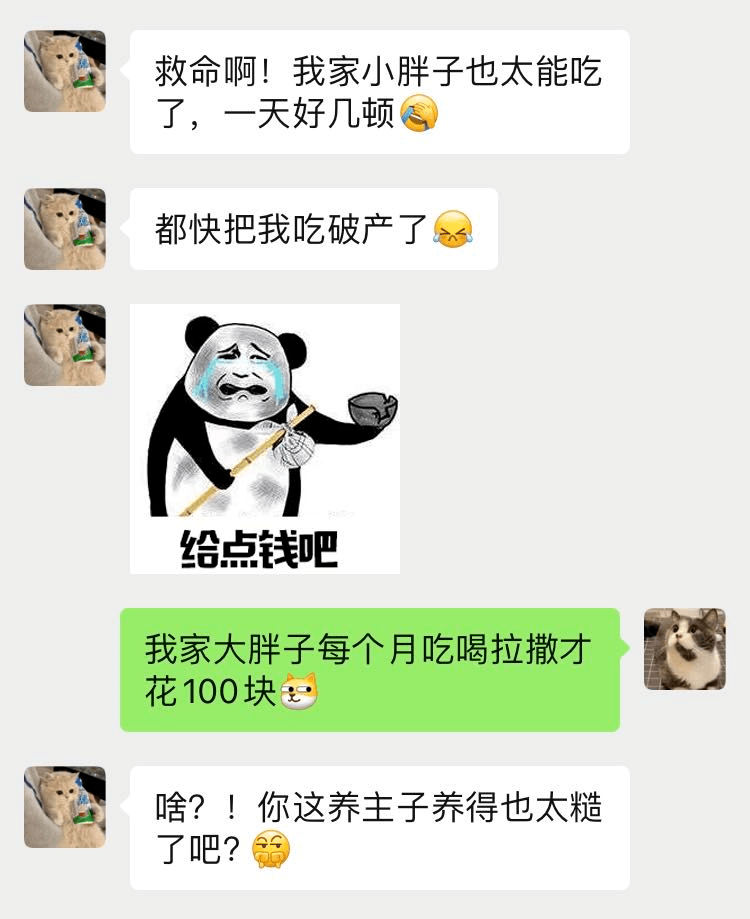Screen dimensions: 750x919
Task: Open the panda sticker captioned 给点钱吧
Action: (x=265, y=438)
